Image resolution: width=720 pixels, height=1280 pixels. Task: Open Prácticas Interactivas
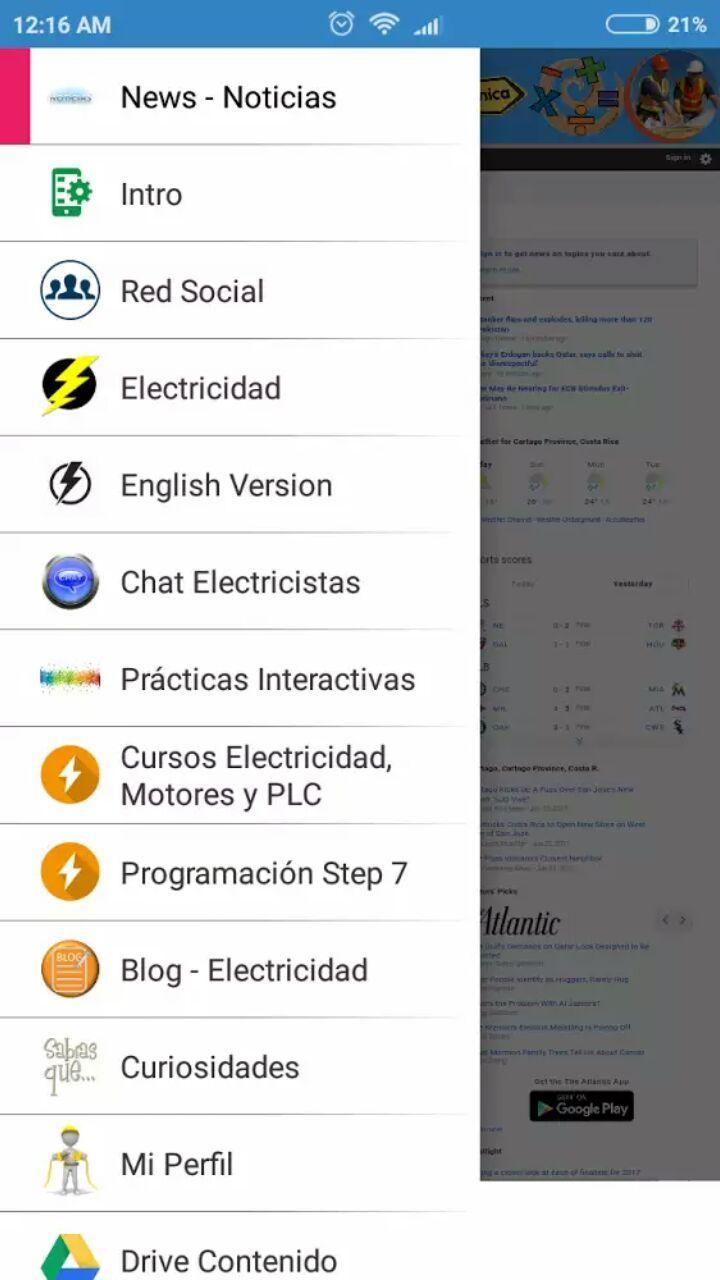coord(267,679)
